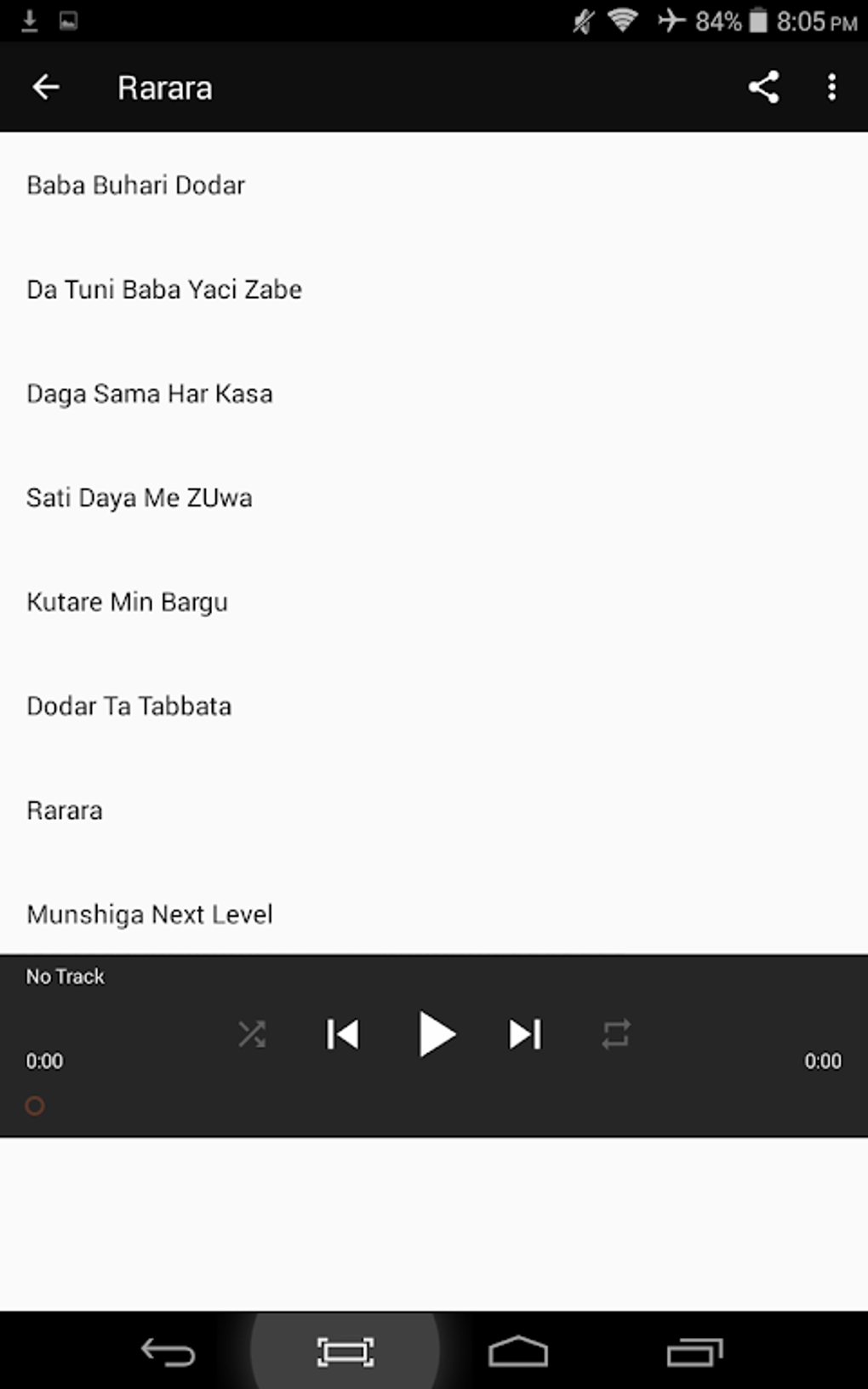
Task: Choose Kutare Min Bargu from the list
Action: coord(127,602)
